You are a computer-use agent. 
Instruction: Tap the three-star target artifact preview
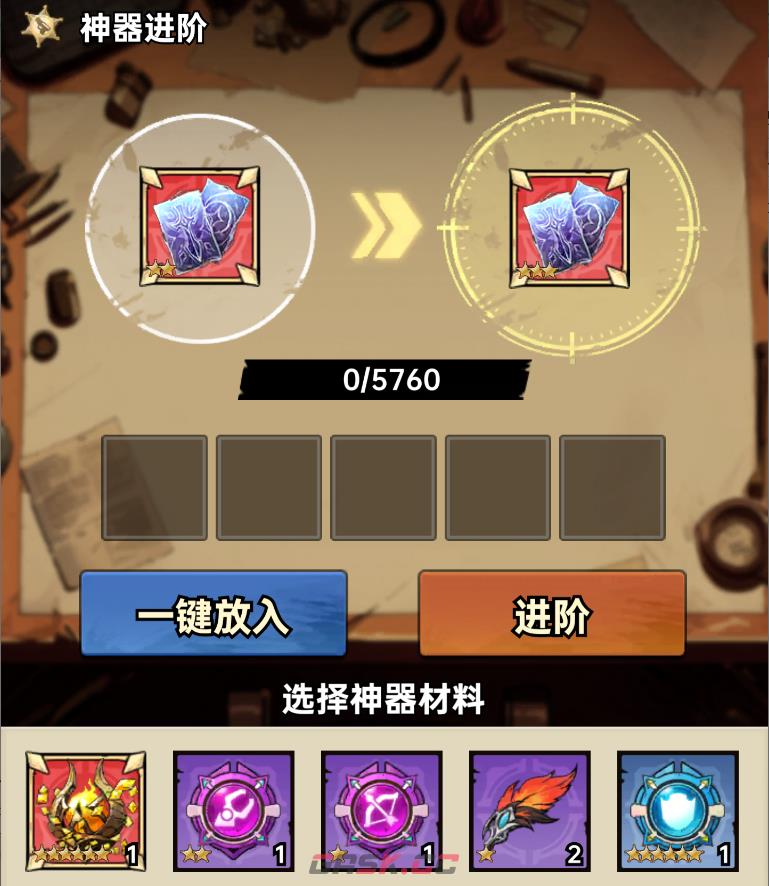pos(569,228)
